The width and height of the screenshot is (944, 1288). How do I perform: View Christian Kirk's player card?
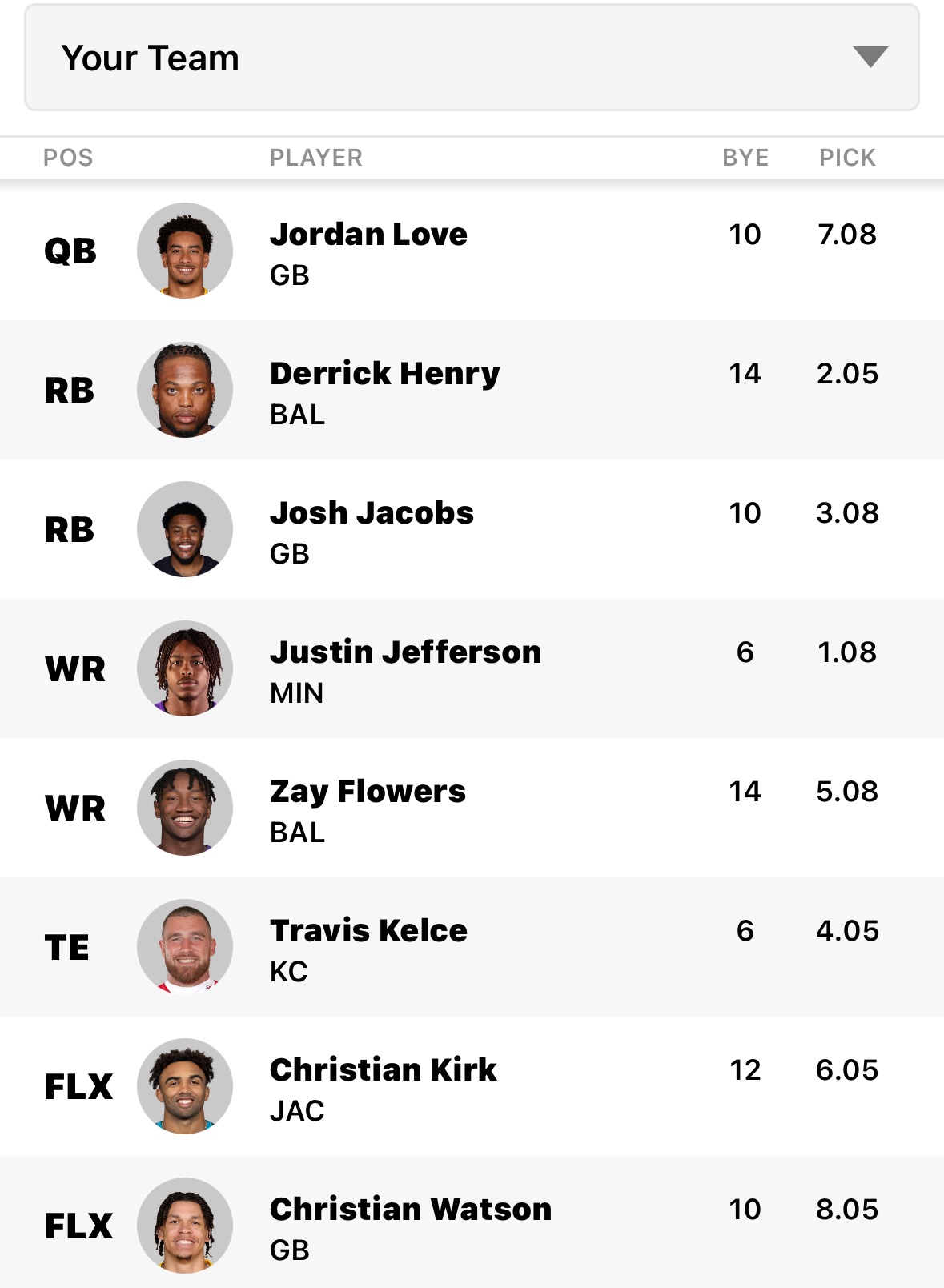pyautogui.click(x=383, y=1070)
